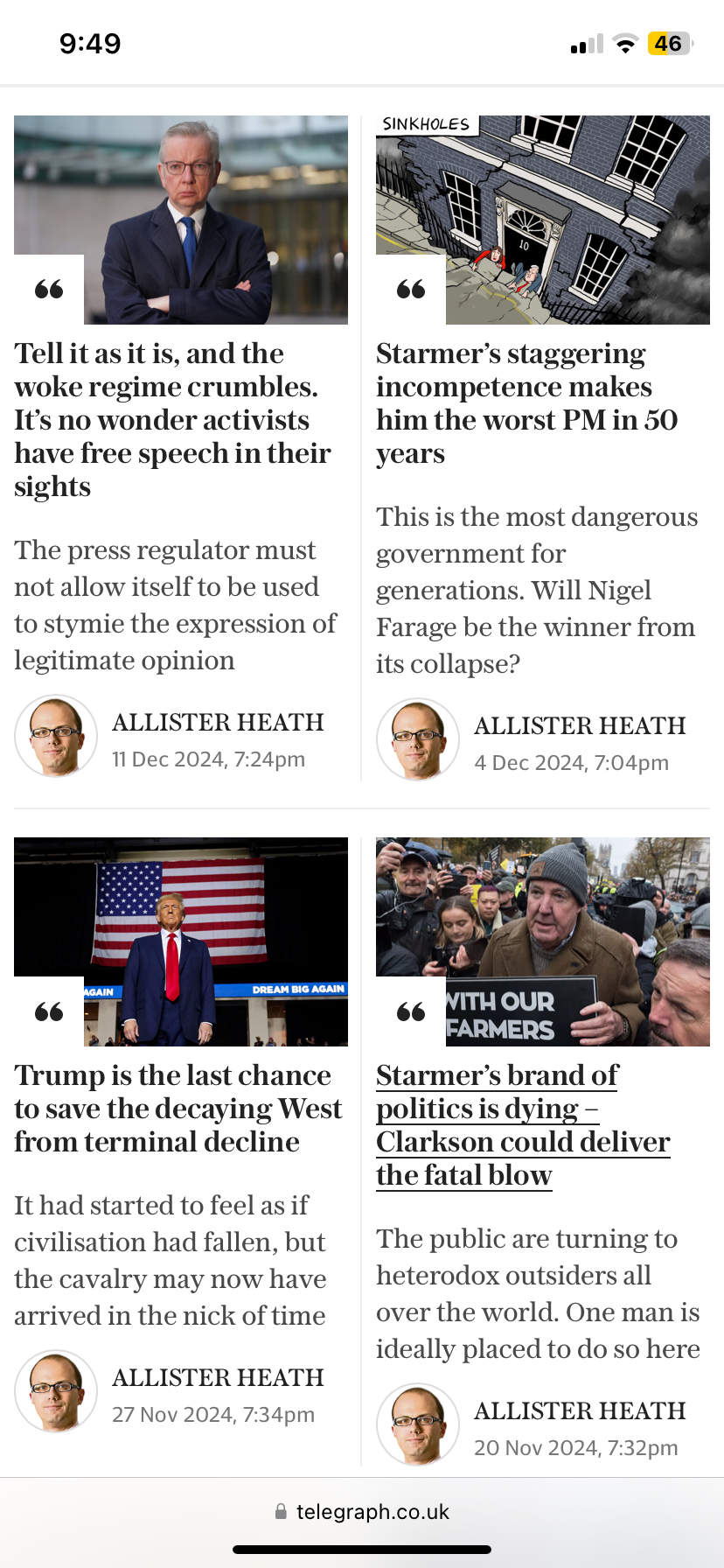
Task: Read 'Trump is the last chance' article
Action: point(178,1109)
